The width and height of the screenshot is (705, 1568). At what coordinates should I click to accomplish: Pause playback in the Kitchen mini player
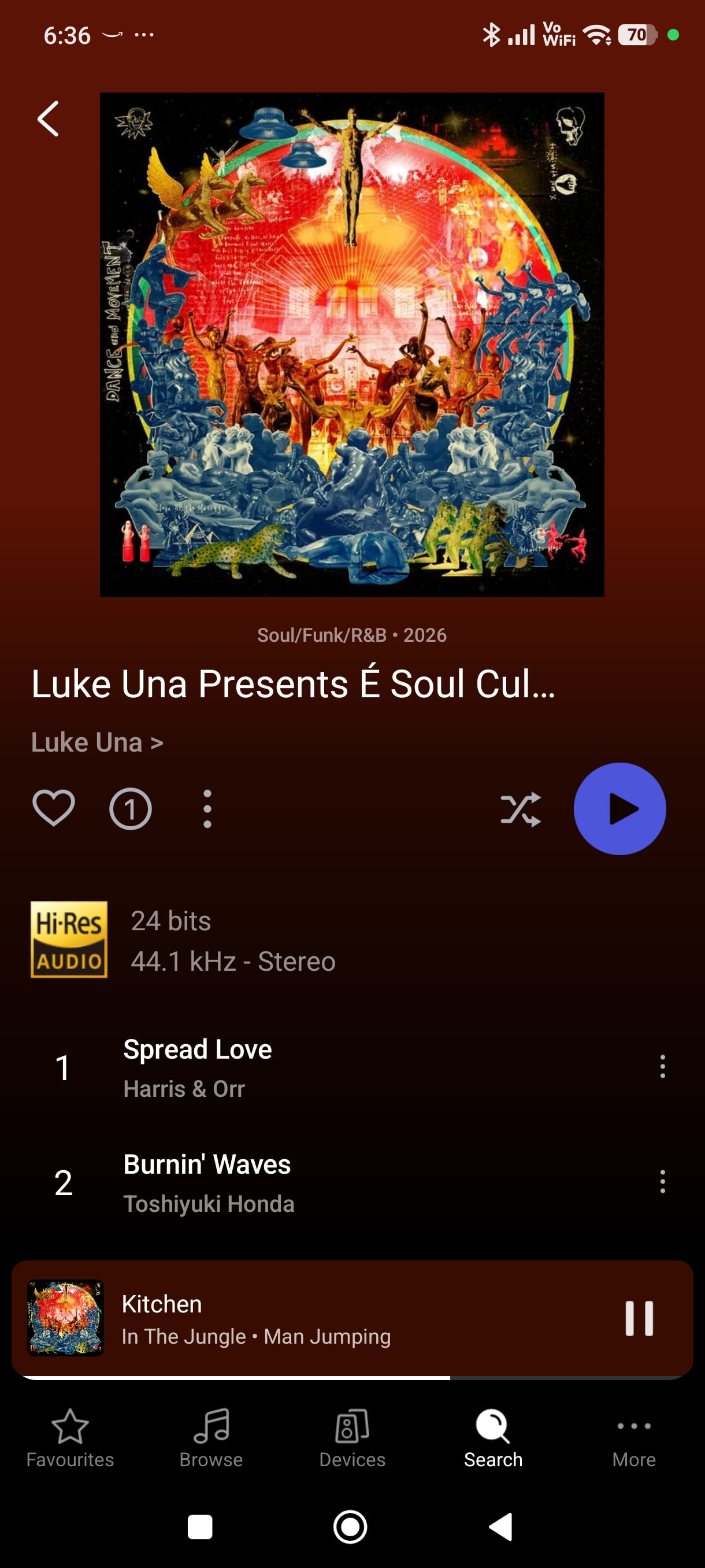pyautogui.click(x=639, y=1318)
